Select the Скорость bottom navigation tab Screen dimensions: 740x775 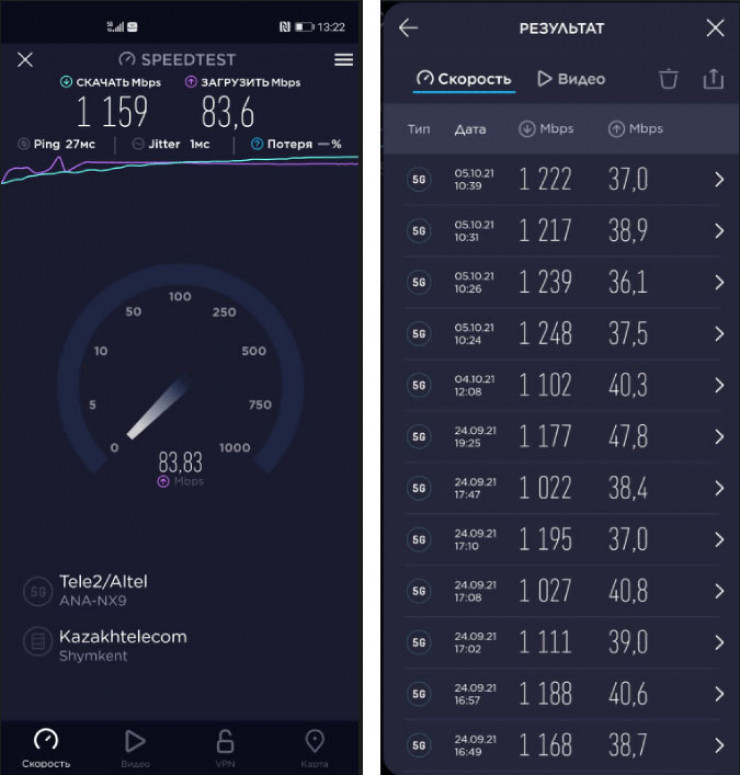[x=46, y=748]
